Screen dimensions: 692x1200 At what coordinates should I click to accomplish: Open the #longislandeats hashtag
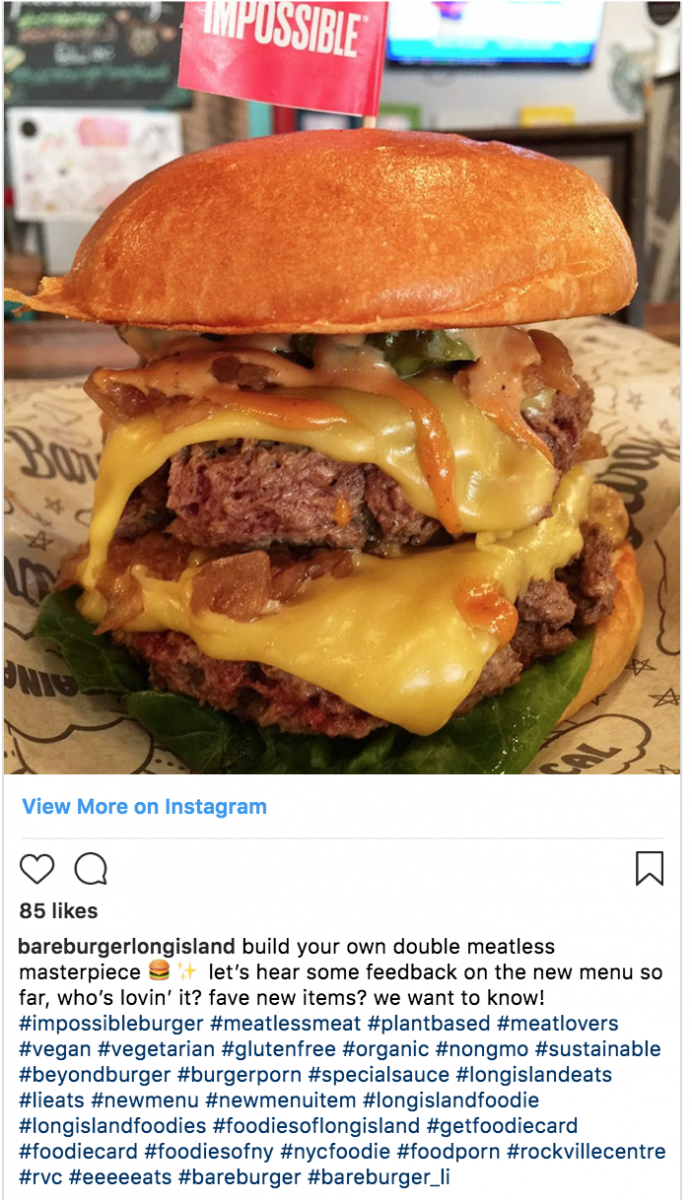coord(534,1075)
